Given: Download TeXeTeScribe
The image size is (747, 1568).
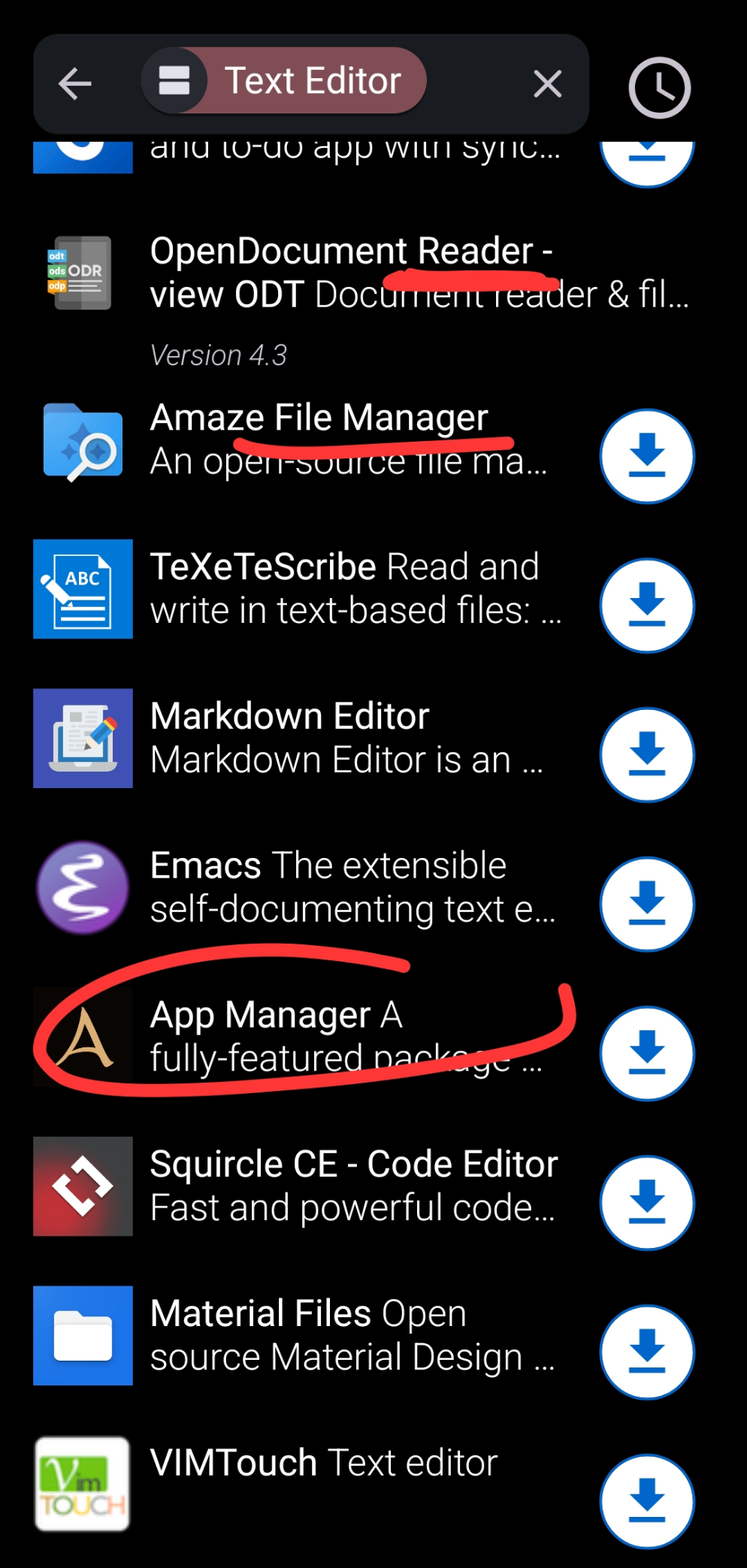Looking at the screenshot, I should (x=646, y=605).
